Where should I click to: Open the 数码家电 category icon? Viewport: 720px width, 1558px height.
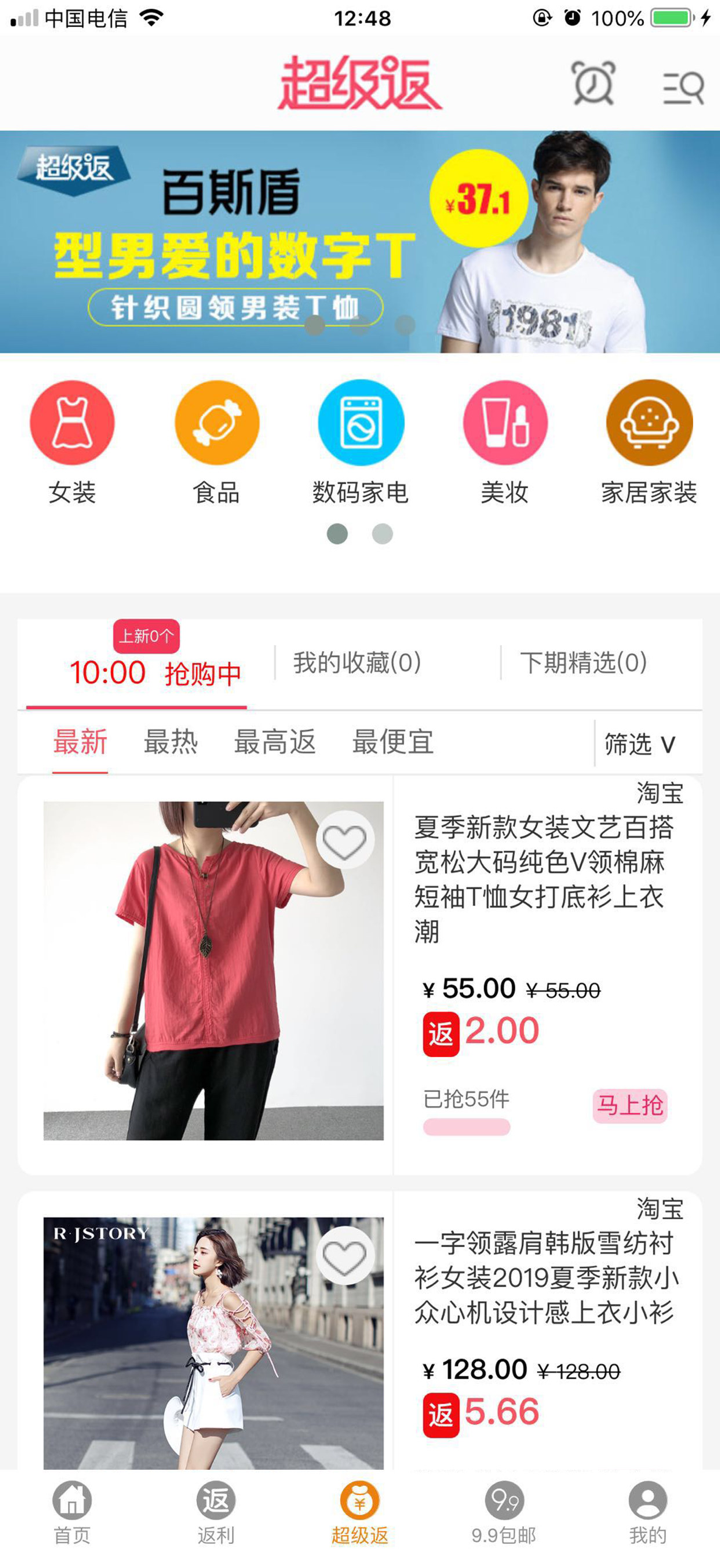[360, 421]
